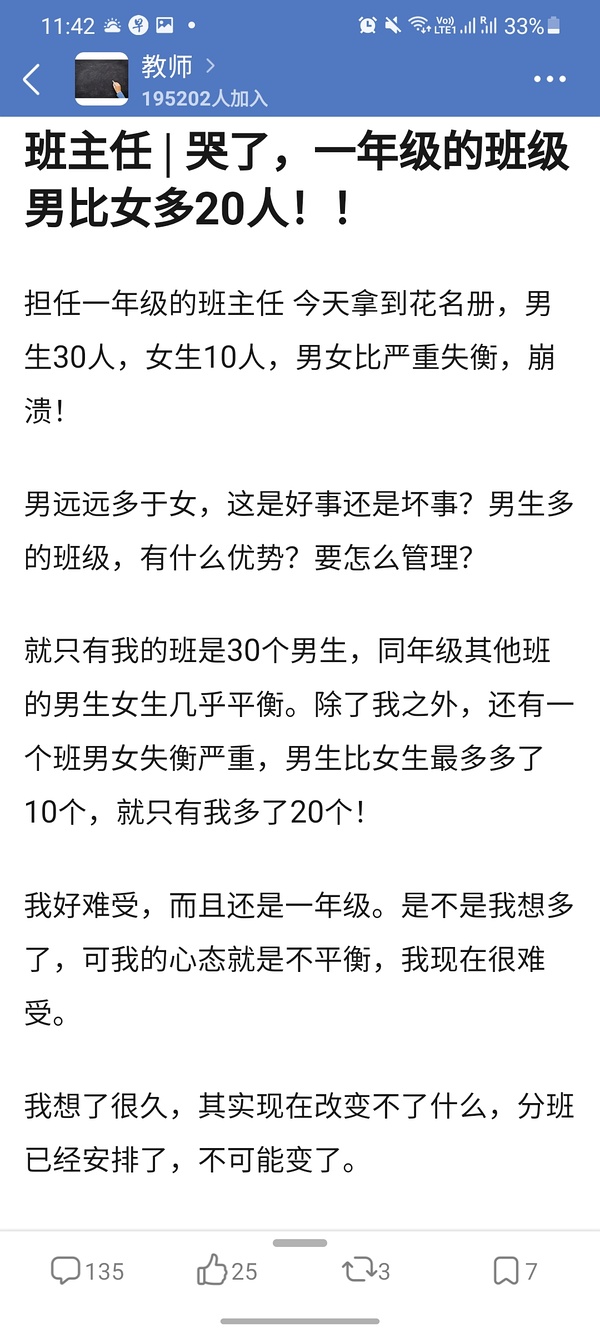Like this post
This screenshot has width=600, height=1333.
tap(227, 1271)
